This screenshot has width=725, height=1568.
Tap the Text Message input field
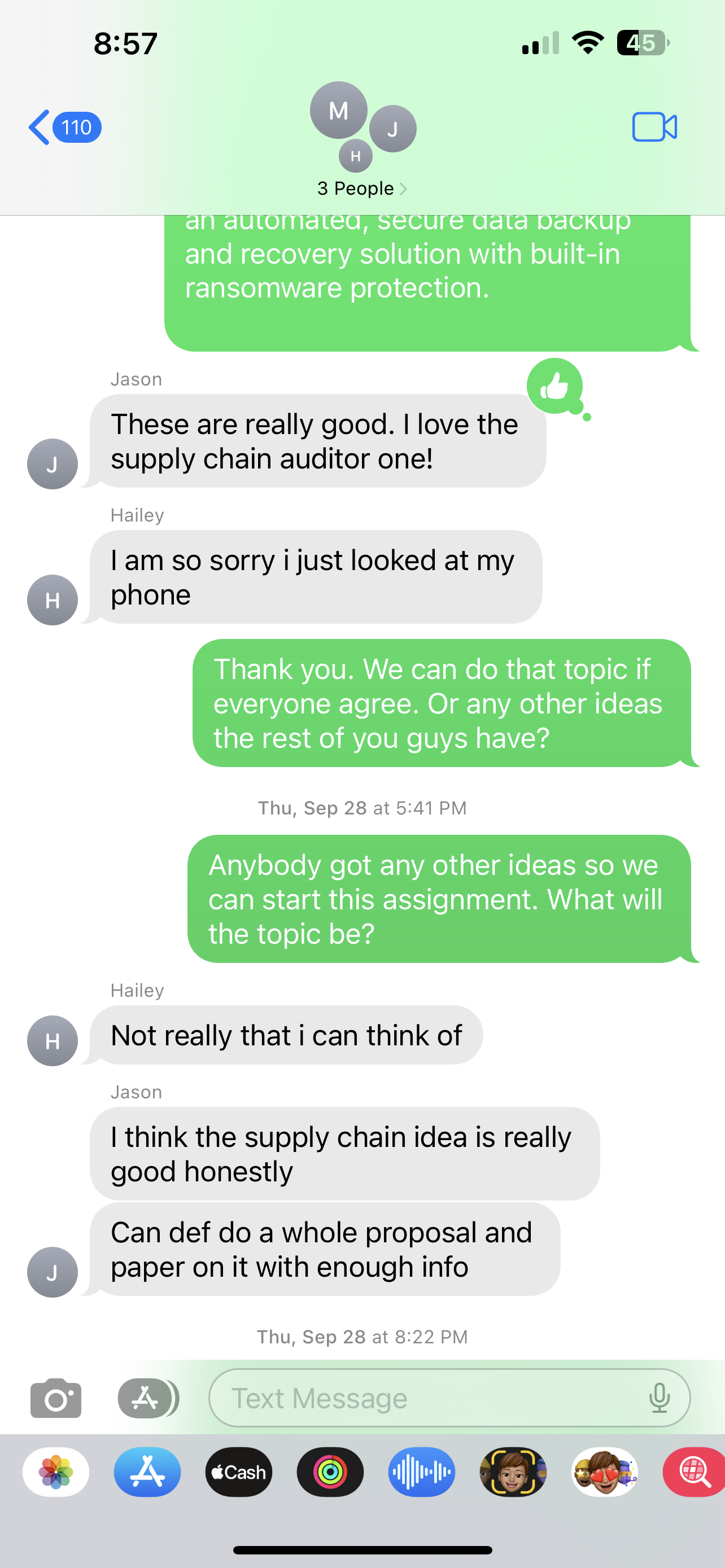(449, 1398)
